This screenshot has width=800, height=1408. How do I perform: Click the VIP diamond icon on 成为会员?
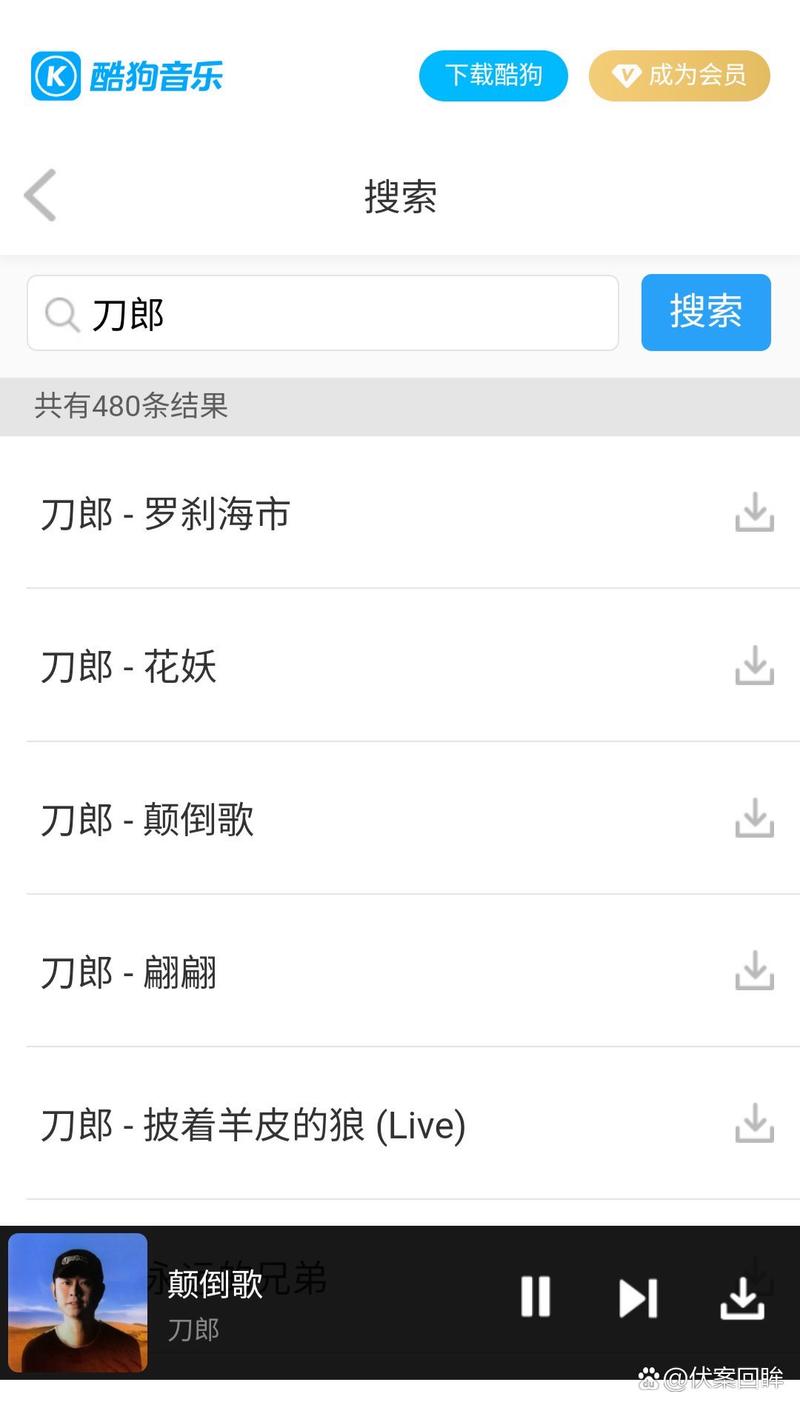(624, 76)
